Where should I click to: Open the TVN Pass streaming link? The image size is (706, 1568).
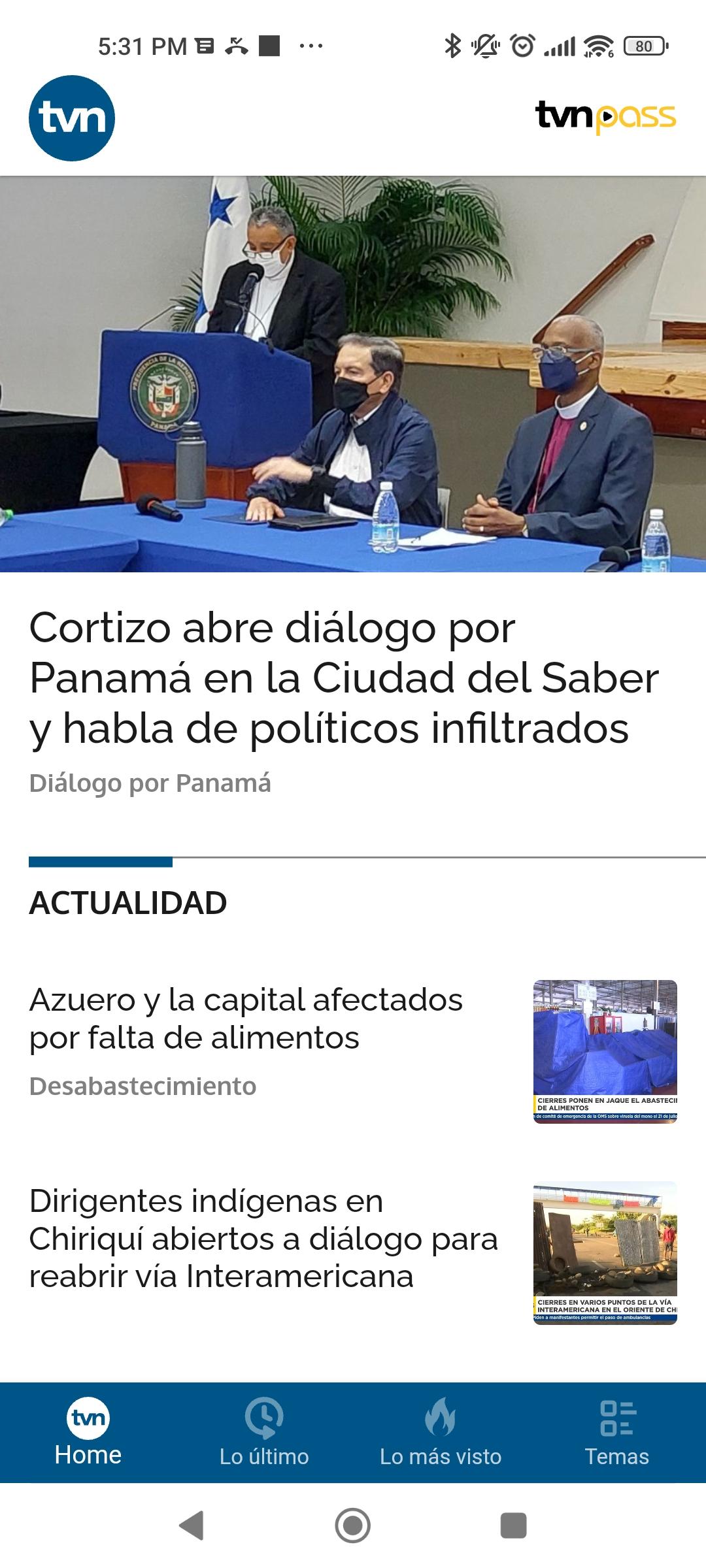point(605,118)
